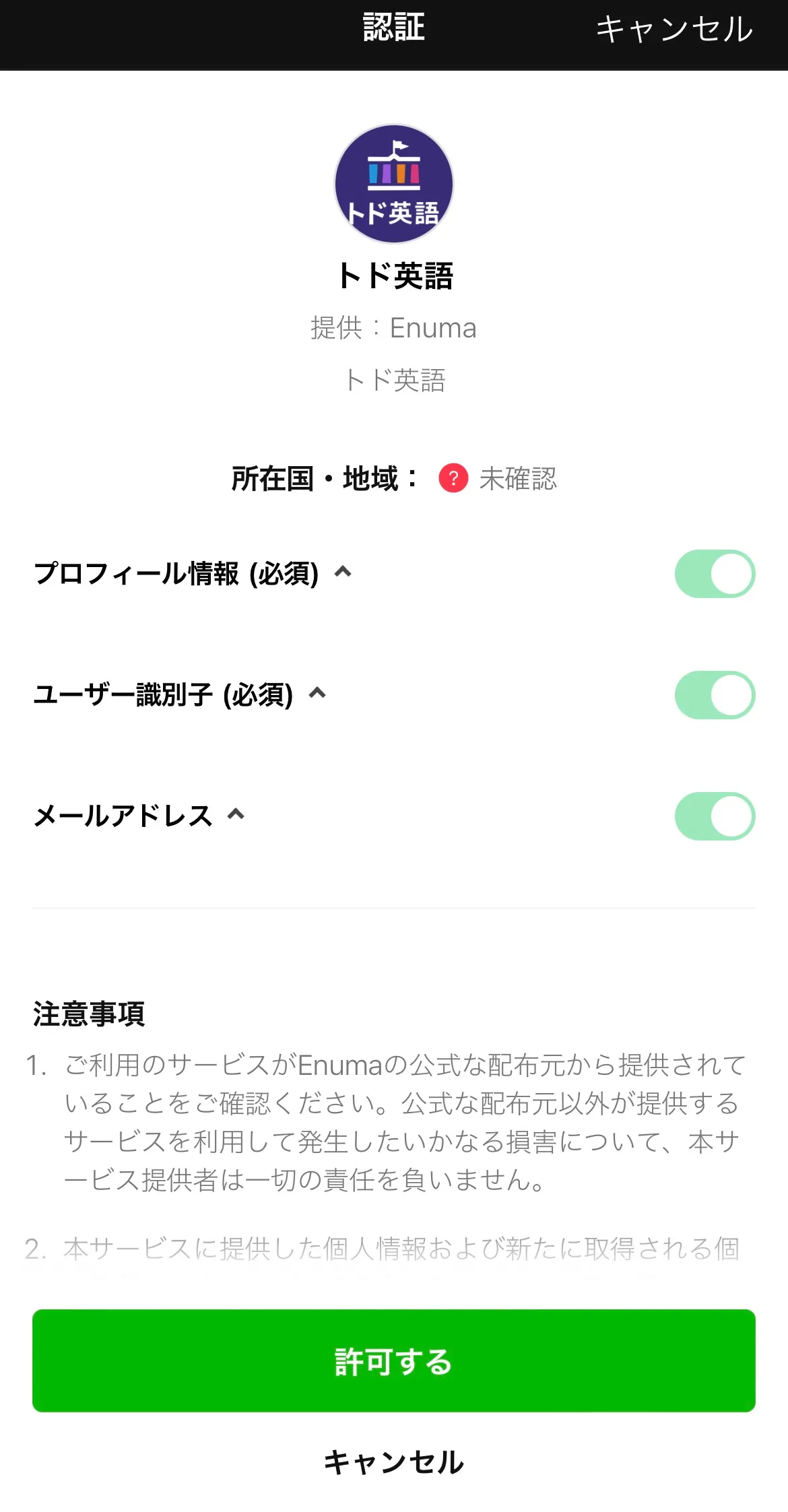
Task: Collapse the プロフィール情報 section chevron
Action: (x=343, y=572)
